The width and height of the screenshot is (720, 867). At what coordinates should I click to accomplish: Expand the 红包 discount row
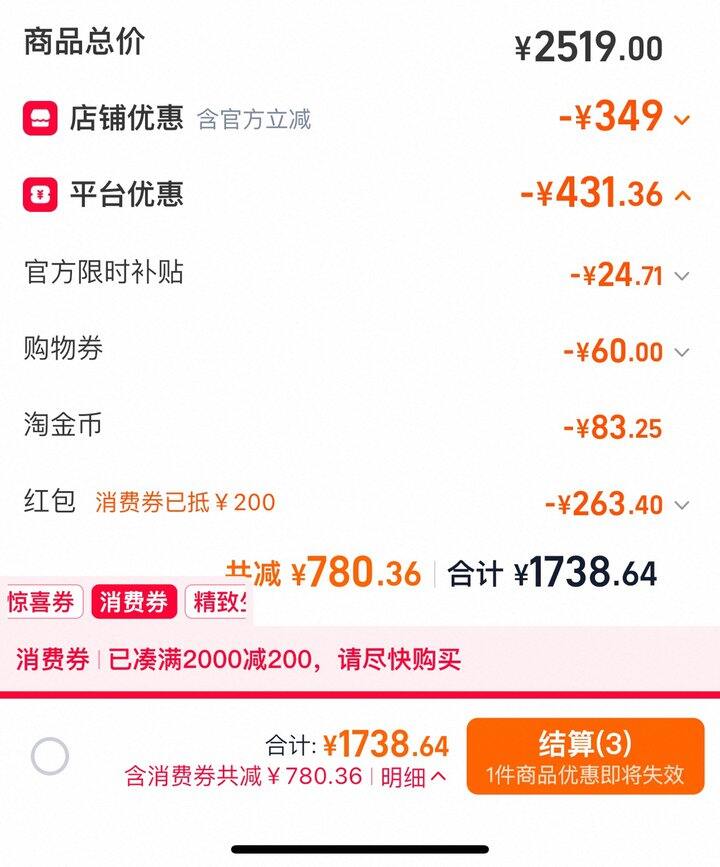tap(682, 505)
